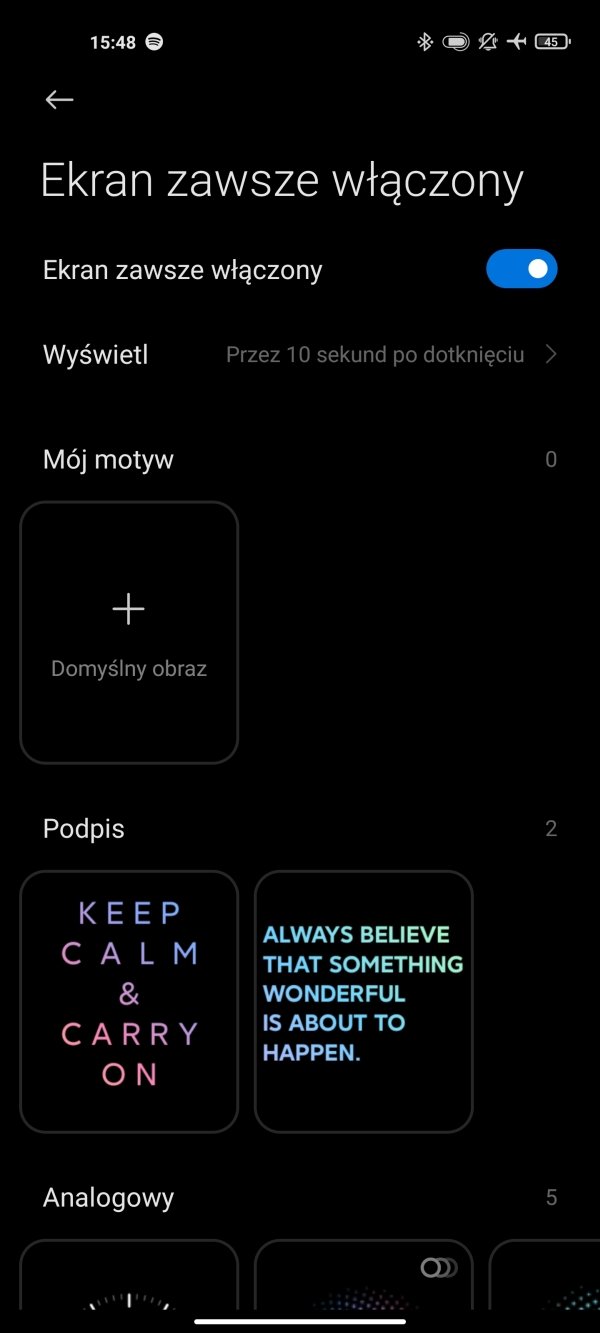This screenshot has width=600, height=1333.
Task: Select the Keep Calm & Carry On signature
Action: coord(129,1001)
